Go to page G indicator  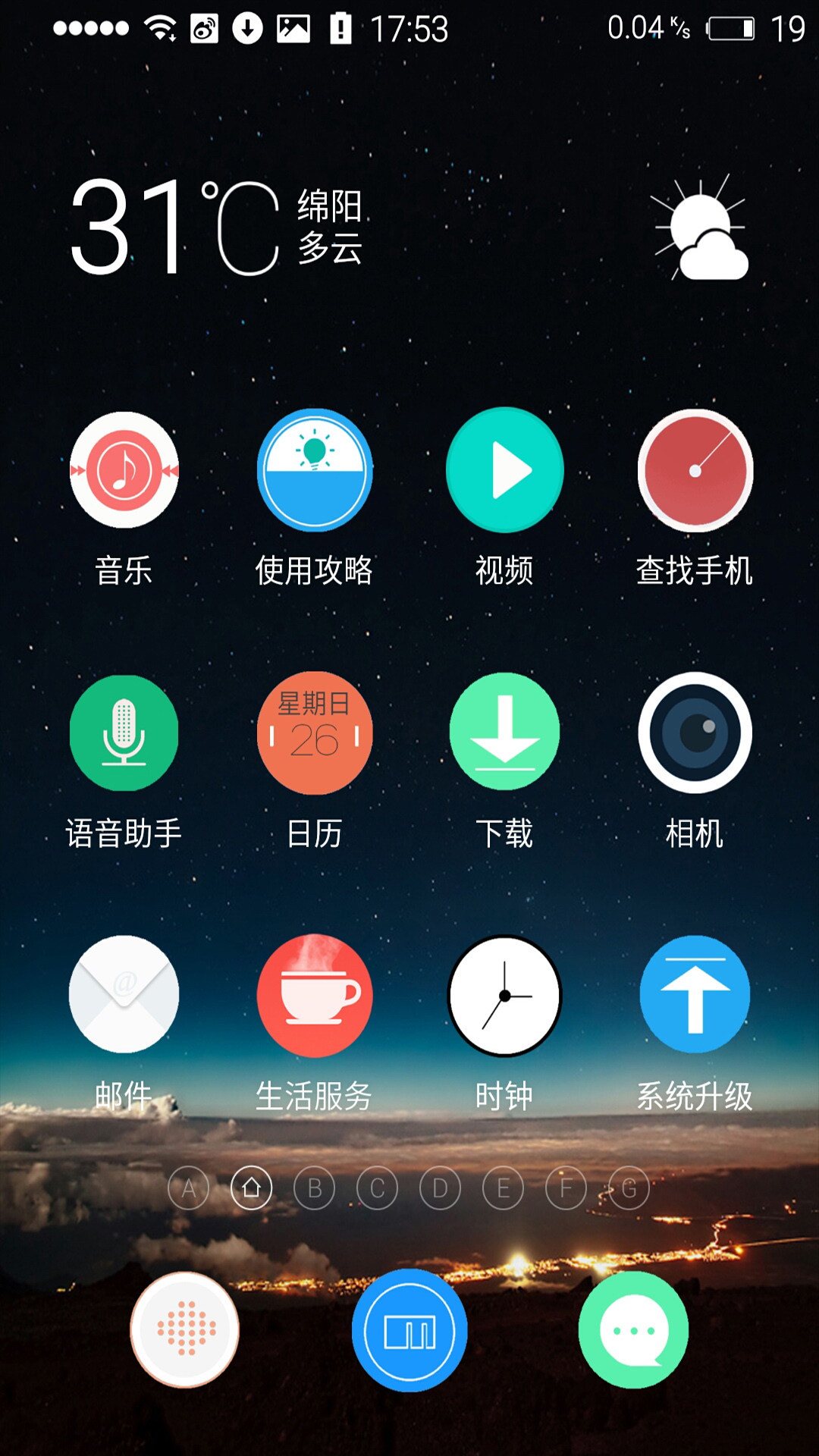pos(629,1188)
